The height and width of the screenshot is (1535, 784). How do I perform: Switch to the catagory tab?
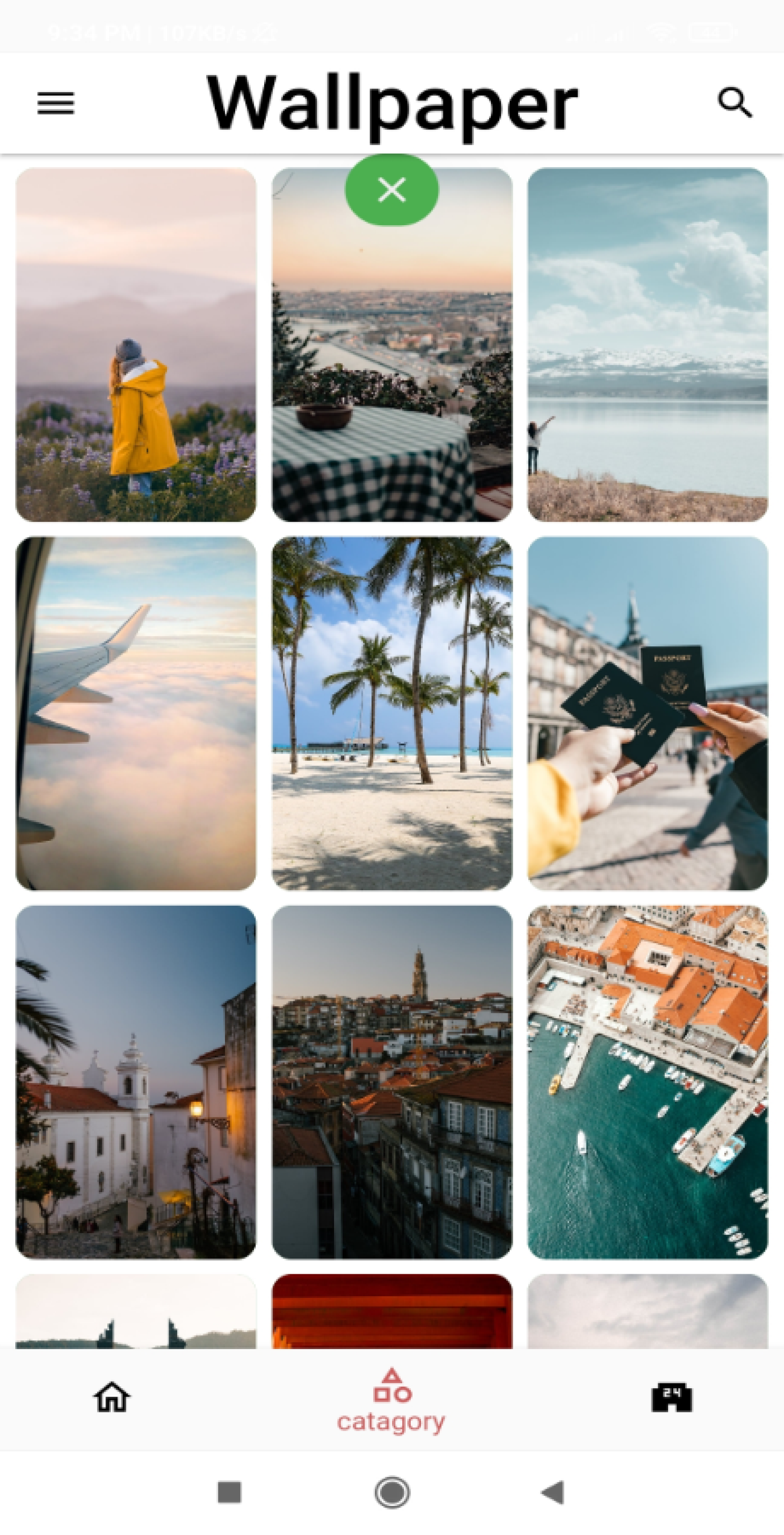click(392, 1402)
